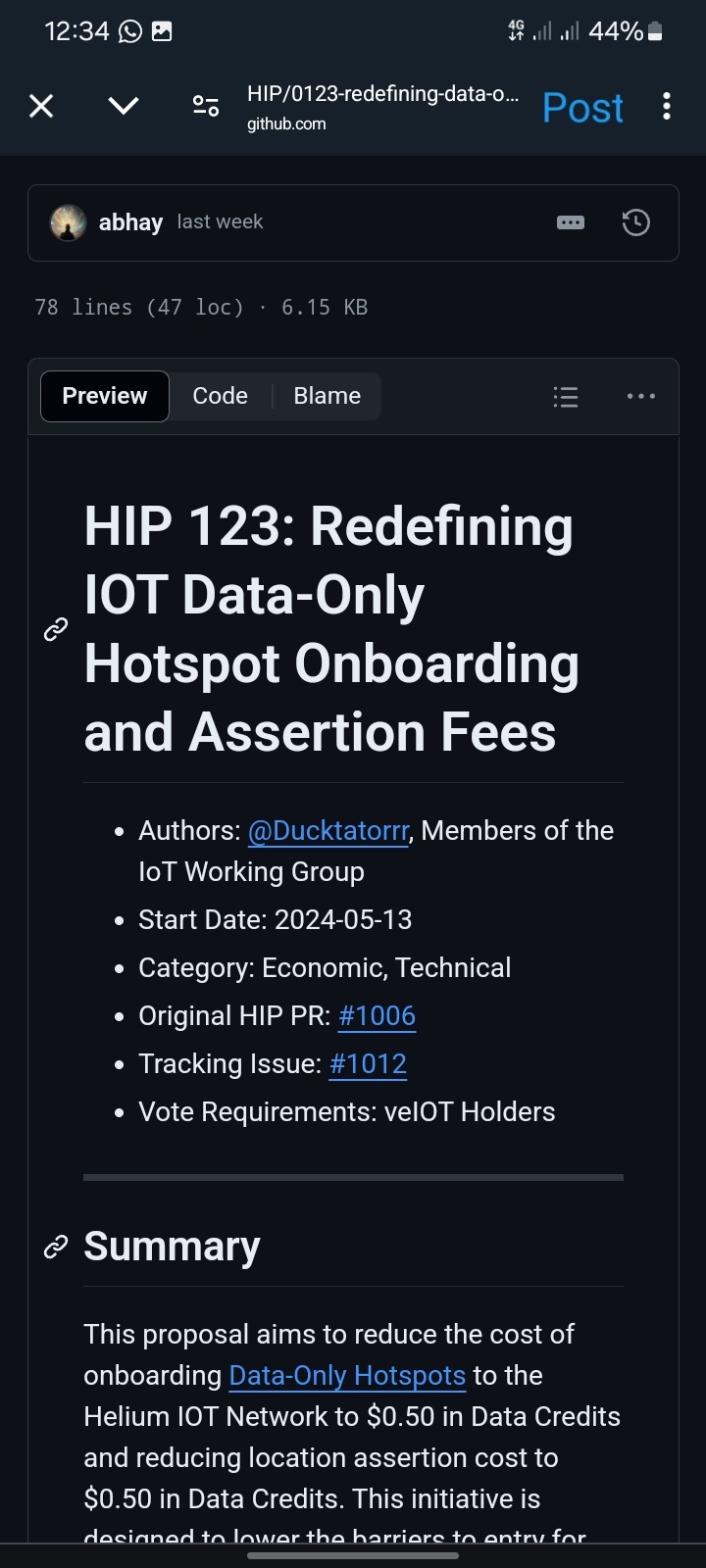The image size is (706, 1568).
Task: Select the Preview tab
Action: pos(105,396)
